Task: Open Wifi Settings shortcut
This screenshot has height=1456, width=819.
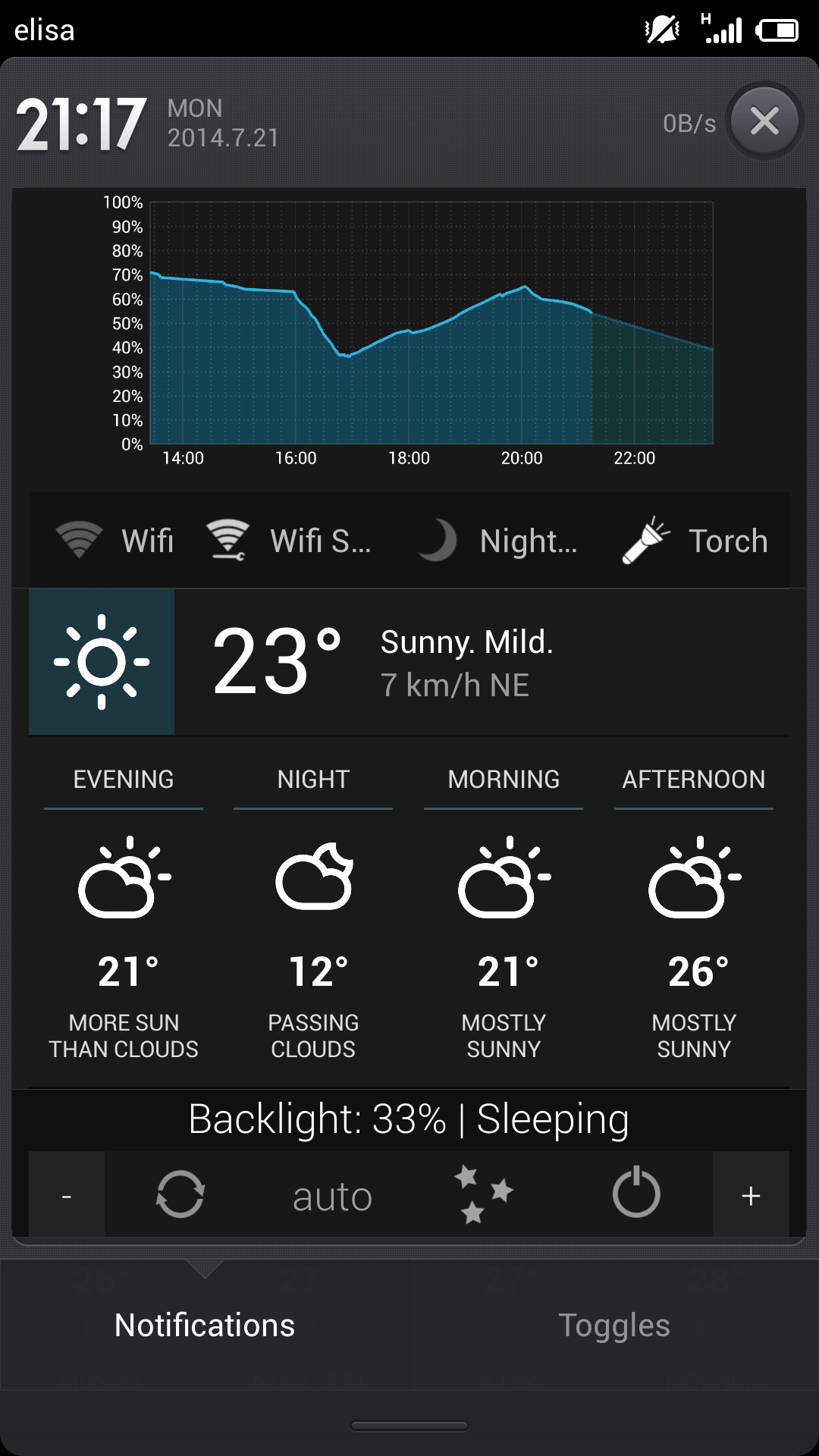Action: point(289,541)
